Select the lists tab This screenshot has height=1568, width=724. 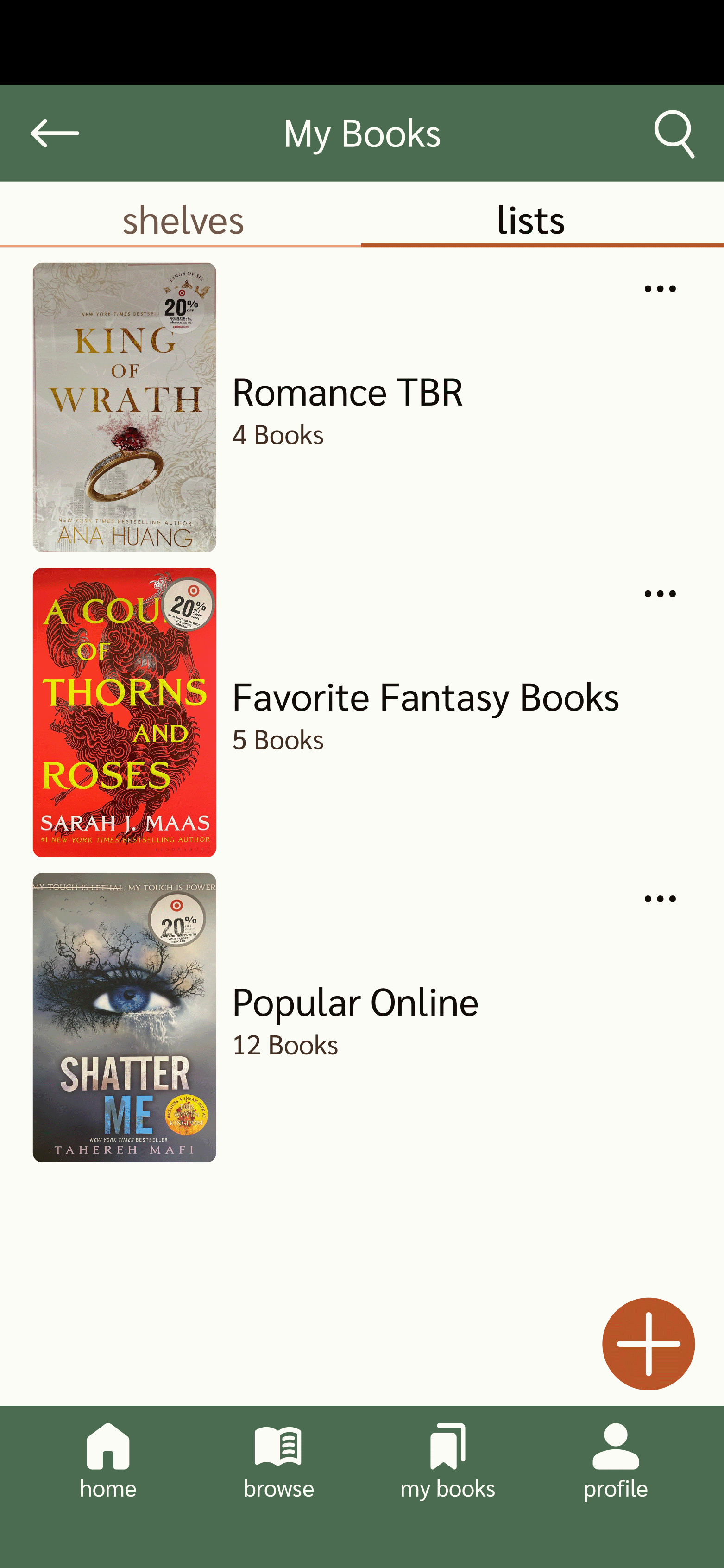(x=530, y=219)
